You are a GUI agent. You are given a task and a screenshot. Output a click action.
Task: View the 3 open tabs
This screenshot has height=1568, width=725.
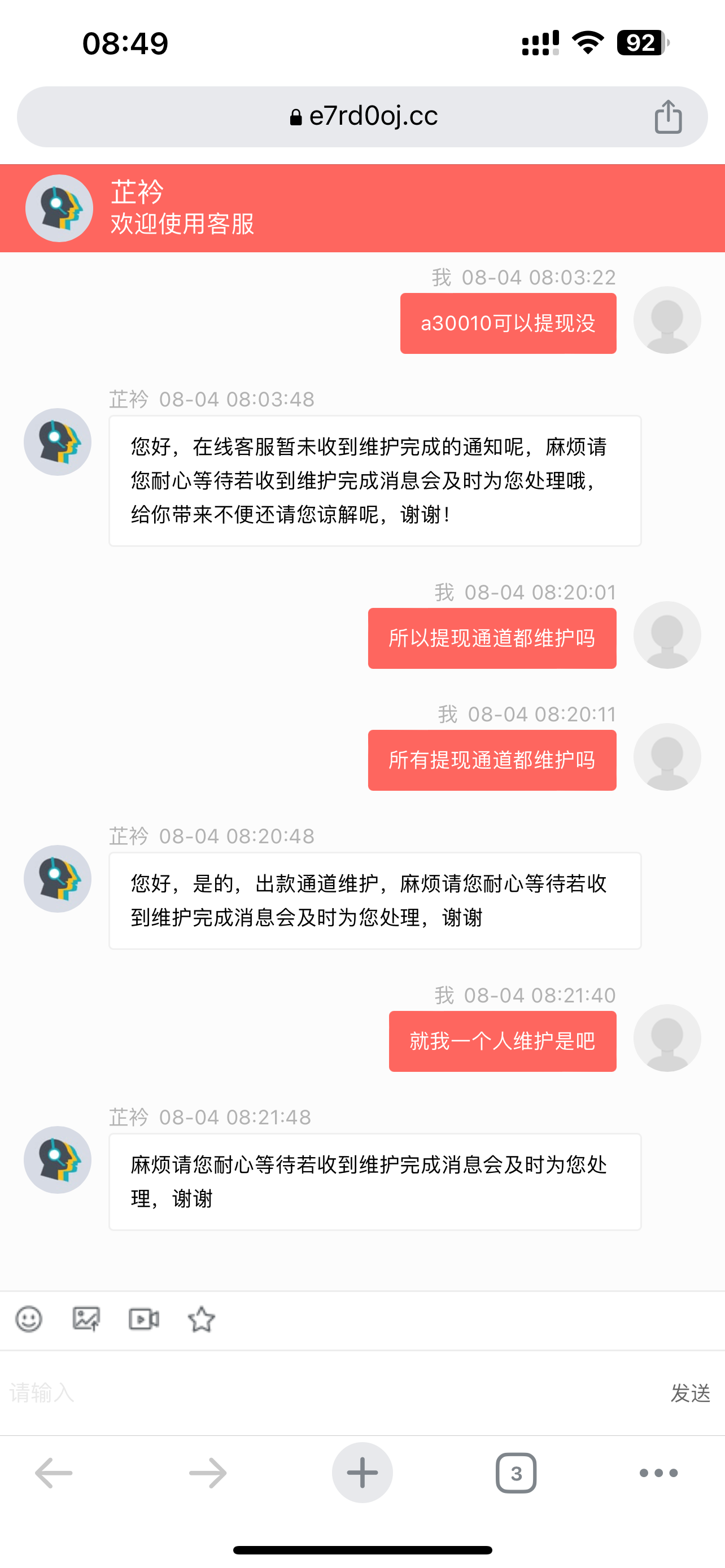516,1473
